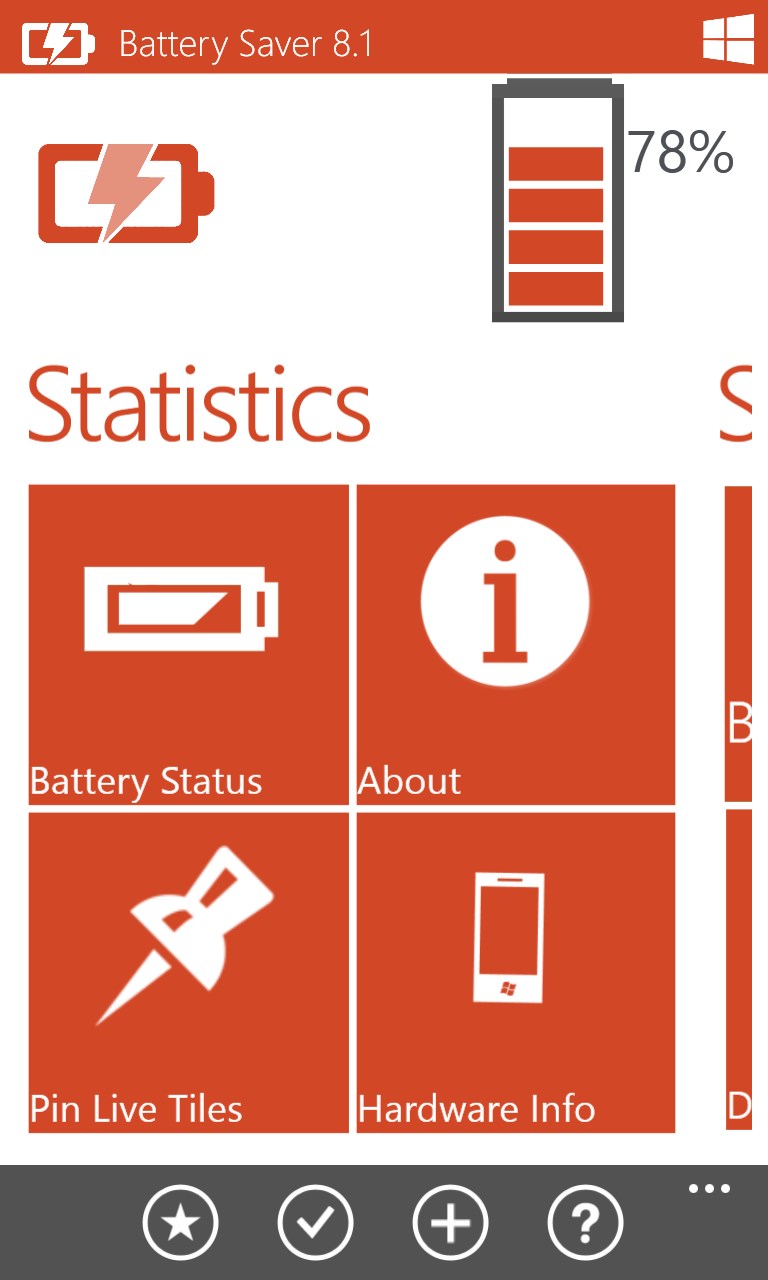The width and height of the screenshot is (768, 1280).
Task: Tap the plus icon in app bar
Action: (x=450, y=1222)
